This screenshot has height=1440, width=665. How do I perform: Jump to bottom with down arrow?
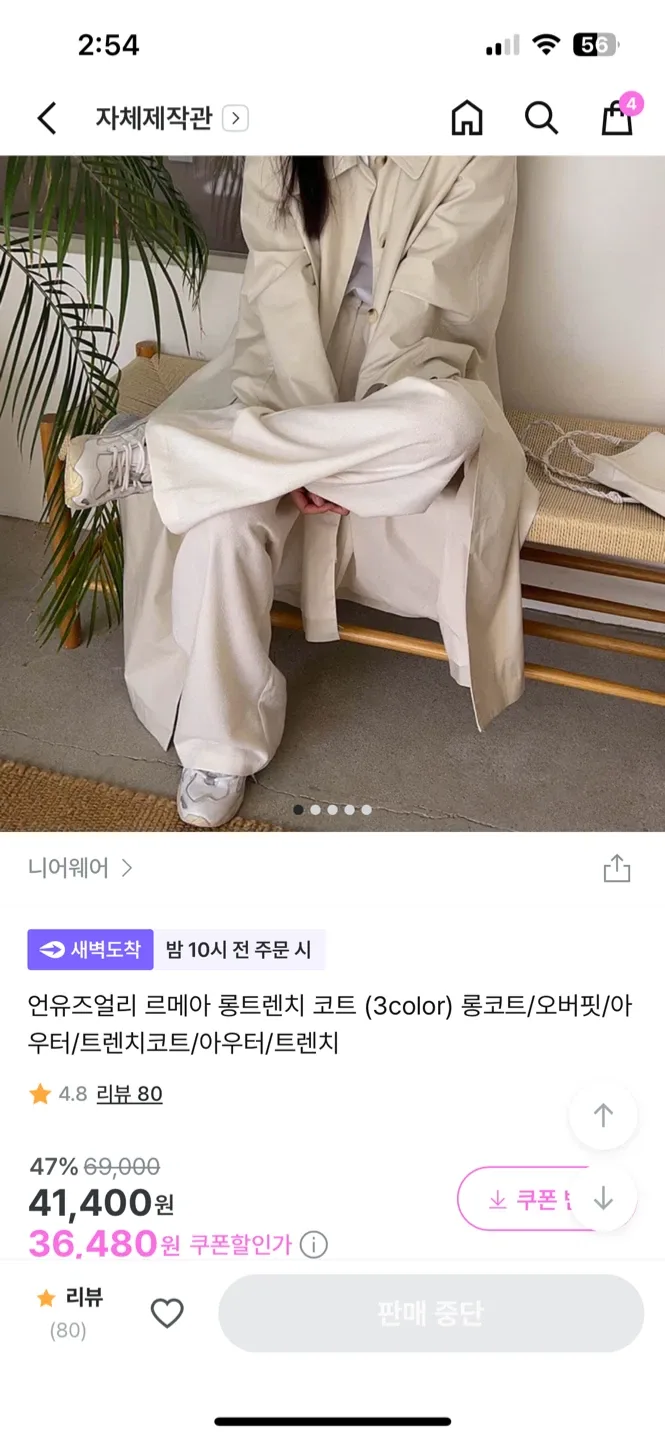point(603,1198)
